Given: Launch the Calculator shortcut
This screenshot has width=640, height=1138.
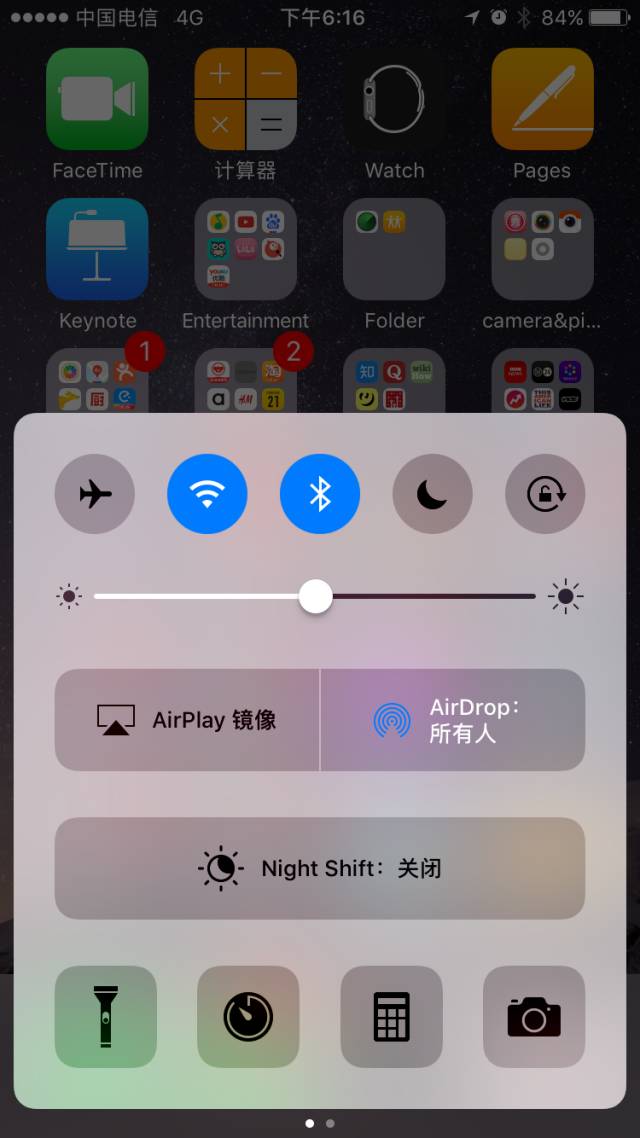Looking at the screenshot, I should click(x=391, y=1016).
